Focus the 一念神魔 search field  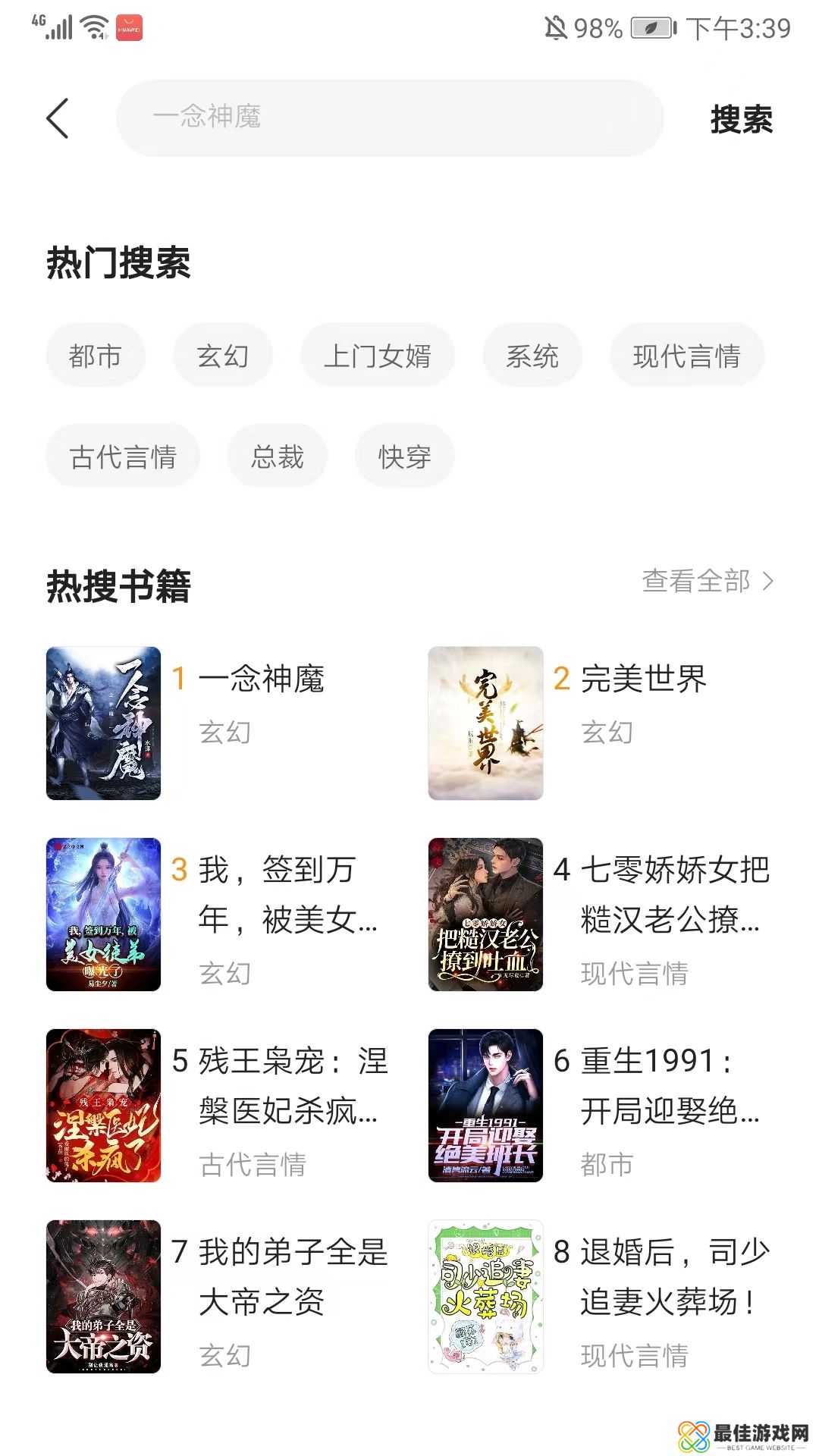(389, 118)
